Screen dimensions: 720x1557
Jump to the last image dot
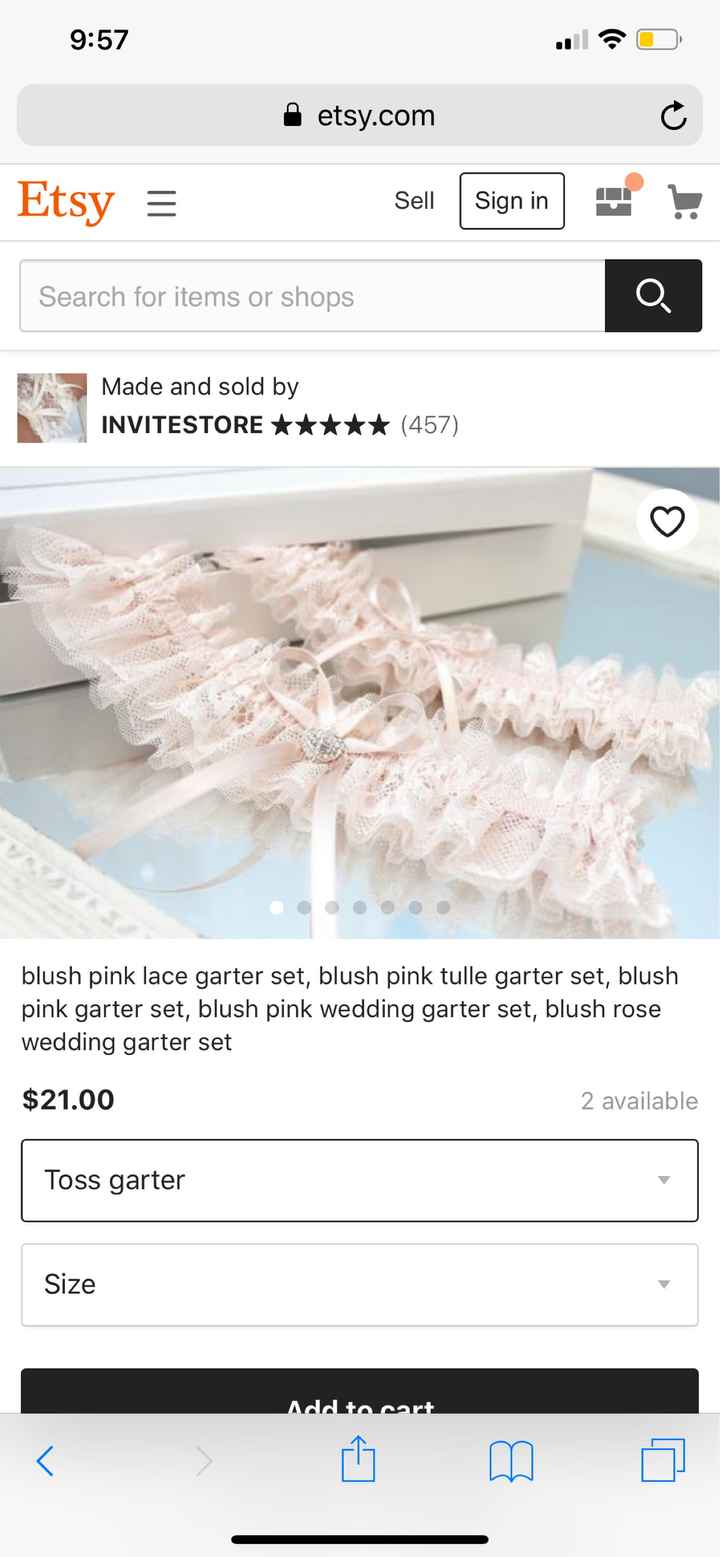442,907
